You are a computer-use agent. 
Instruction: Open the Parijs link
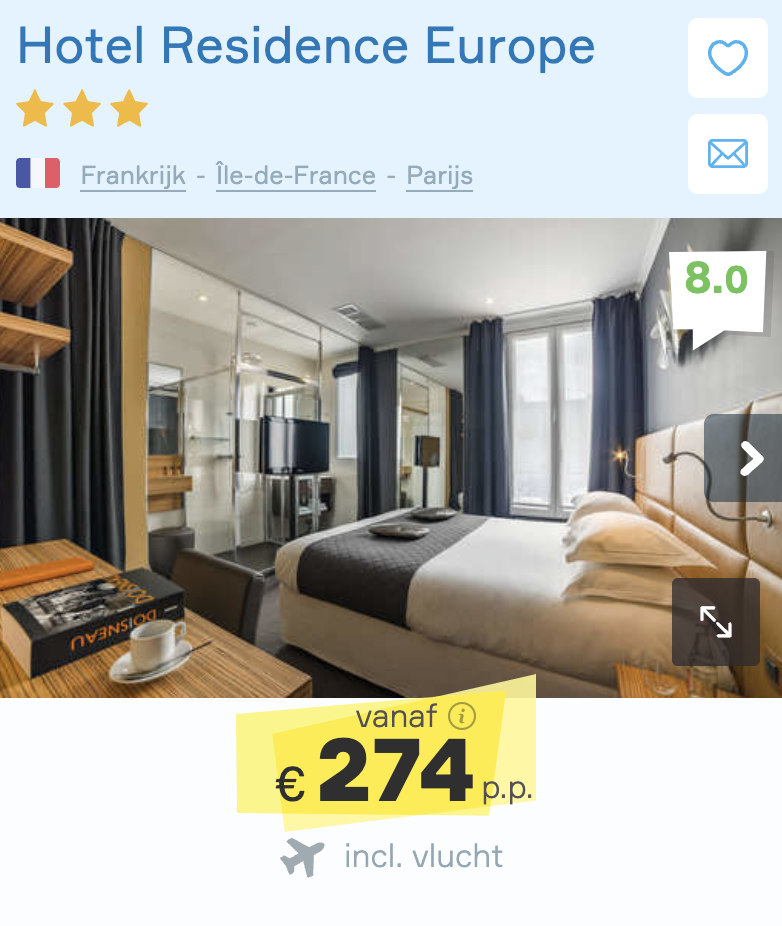click(x=439, y=177)
